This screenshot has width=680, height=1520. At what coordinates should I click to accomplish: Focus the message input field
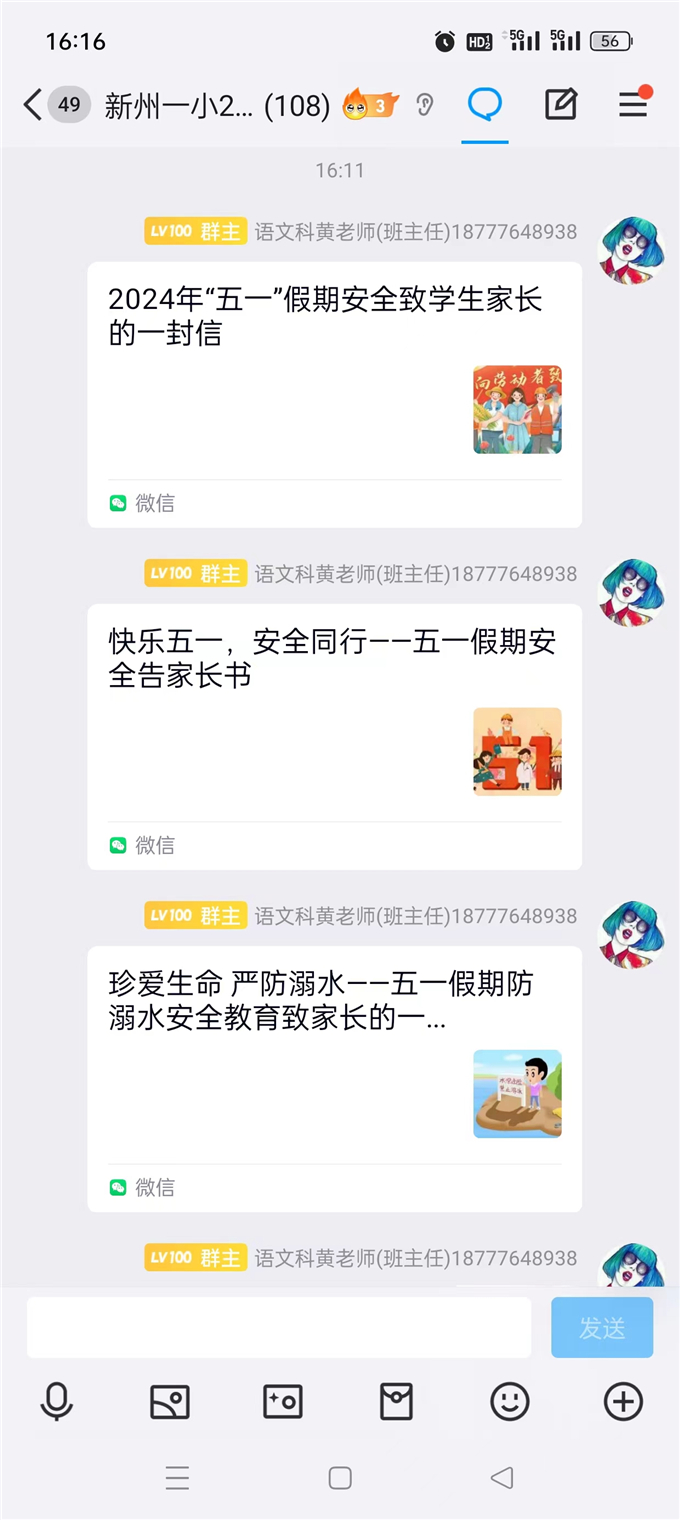tap(278, 1327)
